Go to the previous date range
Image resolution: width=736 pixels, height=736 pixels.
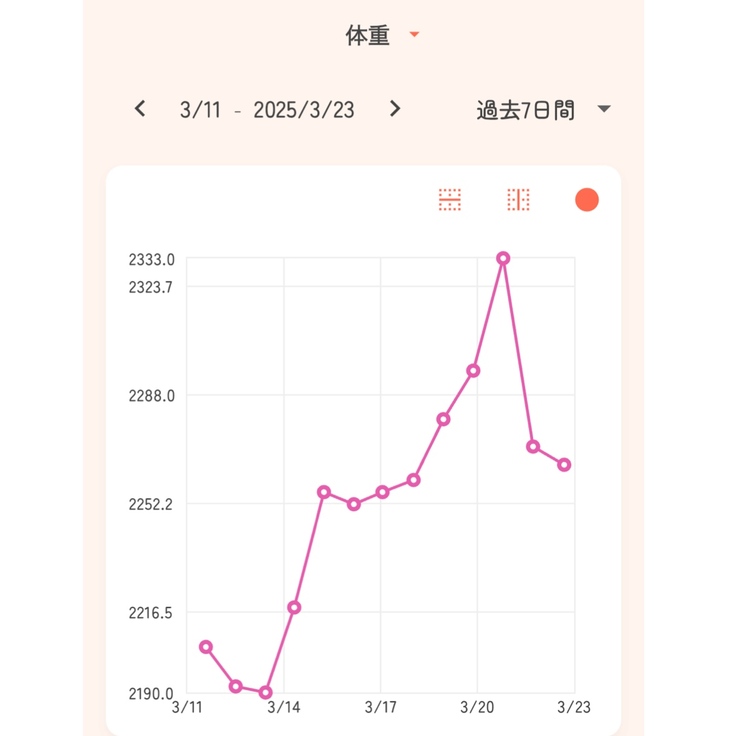click(x=140, y=109)
